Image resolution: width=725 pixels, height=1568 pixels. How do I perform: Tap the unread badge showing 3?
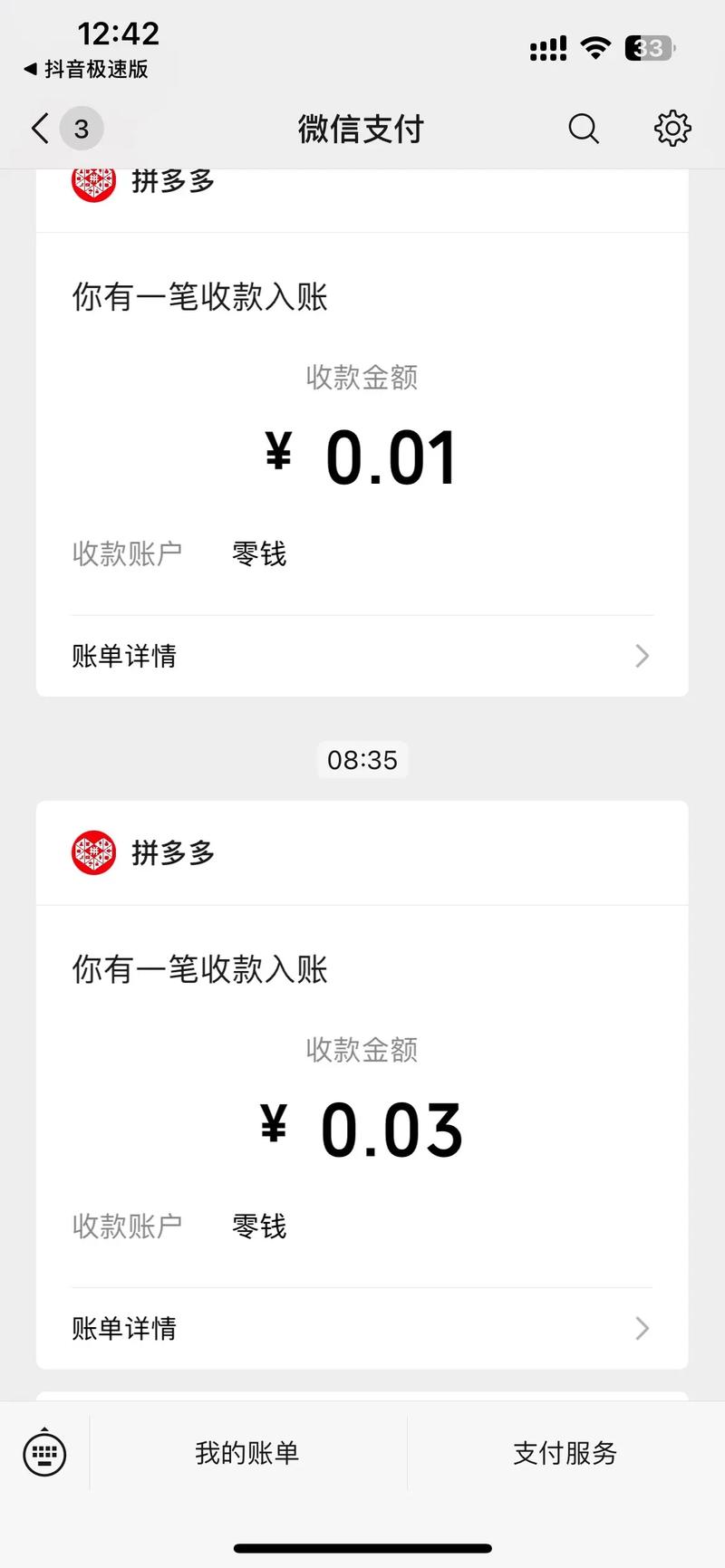[82, 129]
